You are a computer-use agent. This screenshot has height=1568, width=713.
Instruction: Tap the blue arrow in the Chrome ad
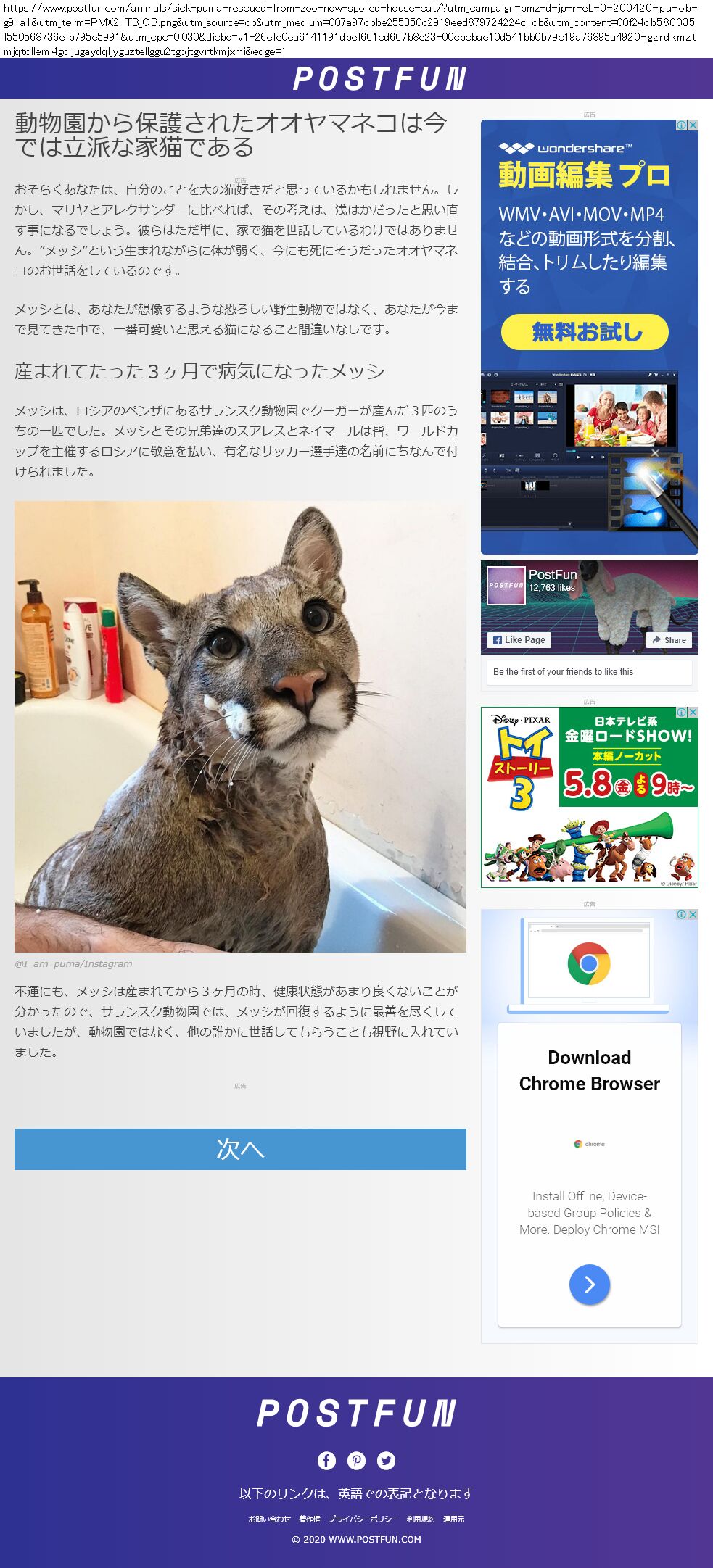pos(589,1285)
